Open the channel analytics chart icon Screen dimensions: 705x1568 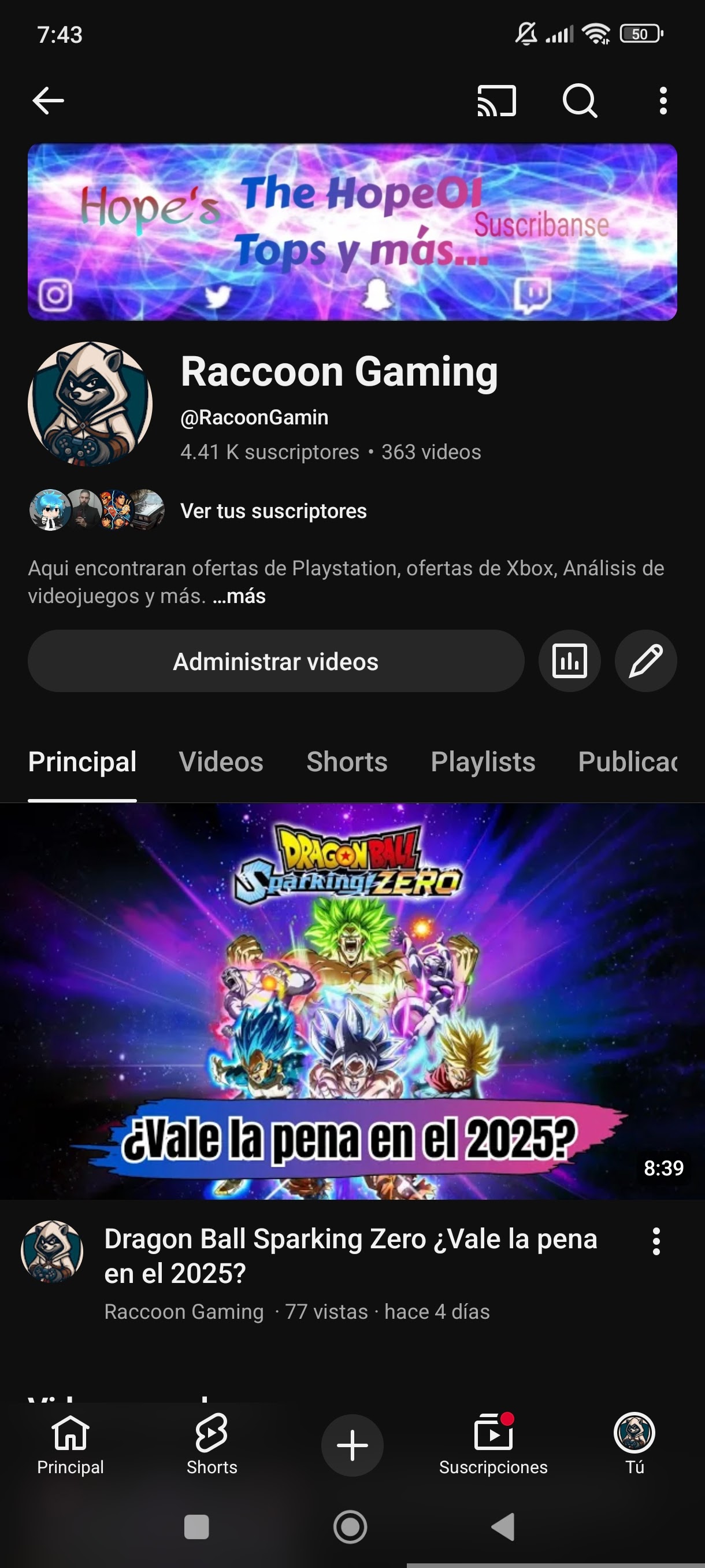(x=569, y=661)
